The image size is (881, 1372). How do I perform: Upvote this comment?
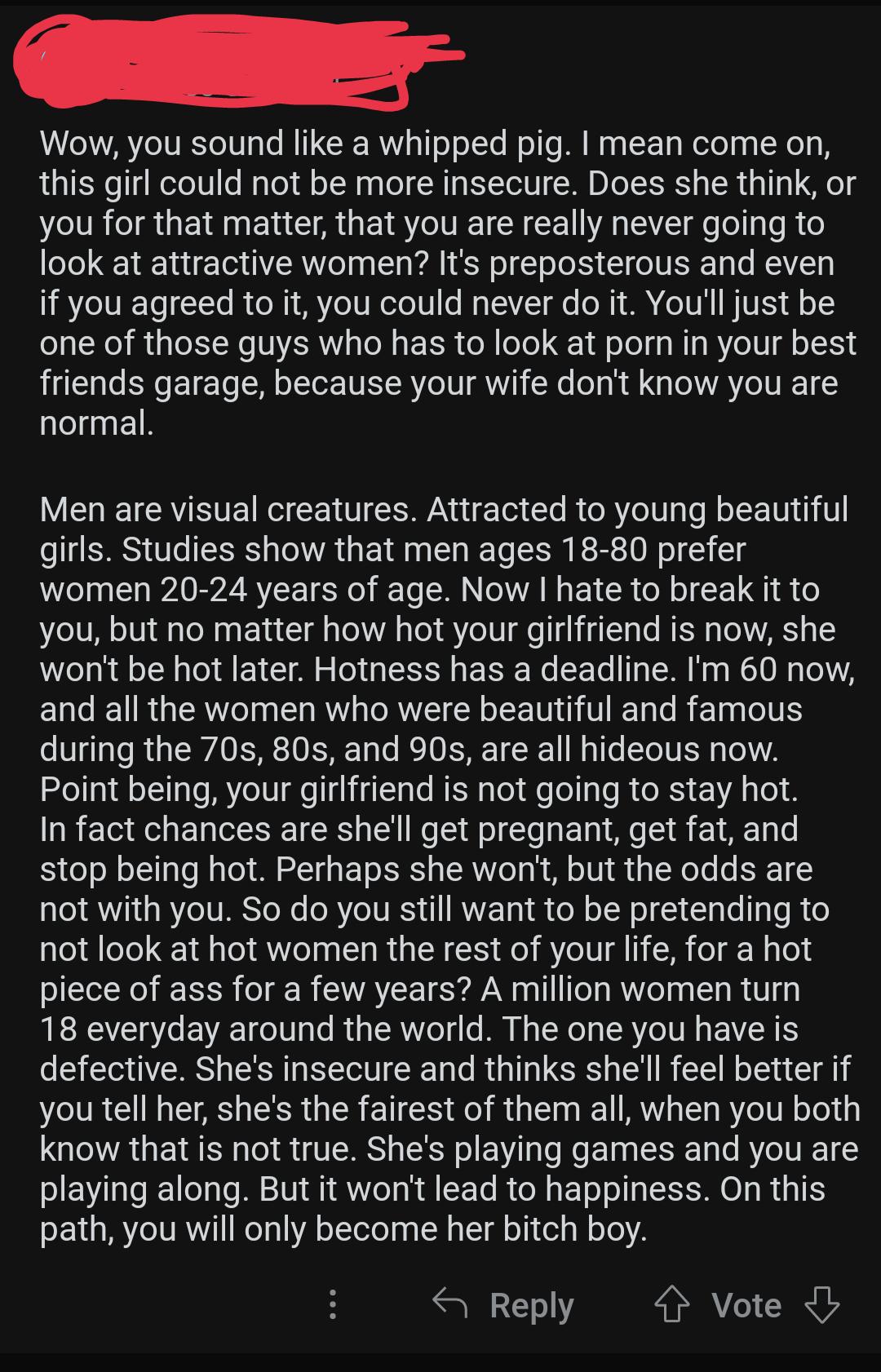671,1304
